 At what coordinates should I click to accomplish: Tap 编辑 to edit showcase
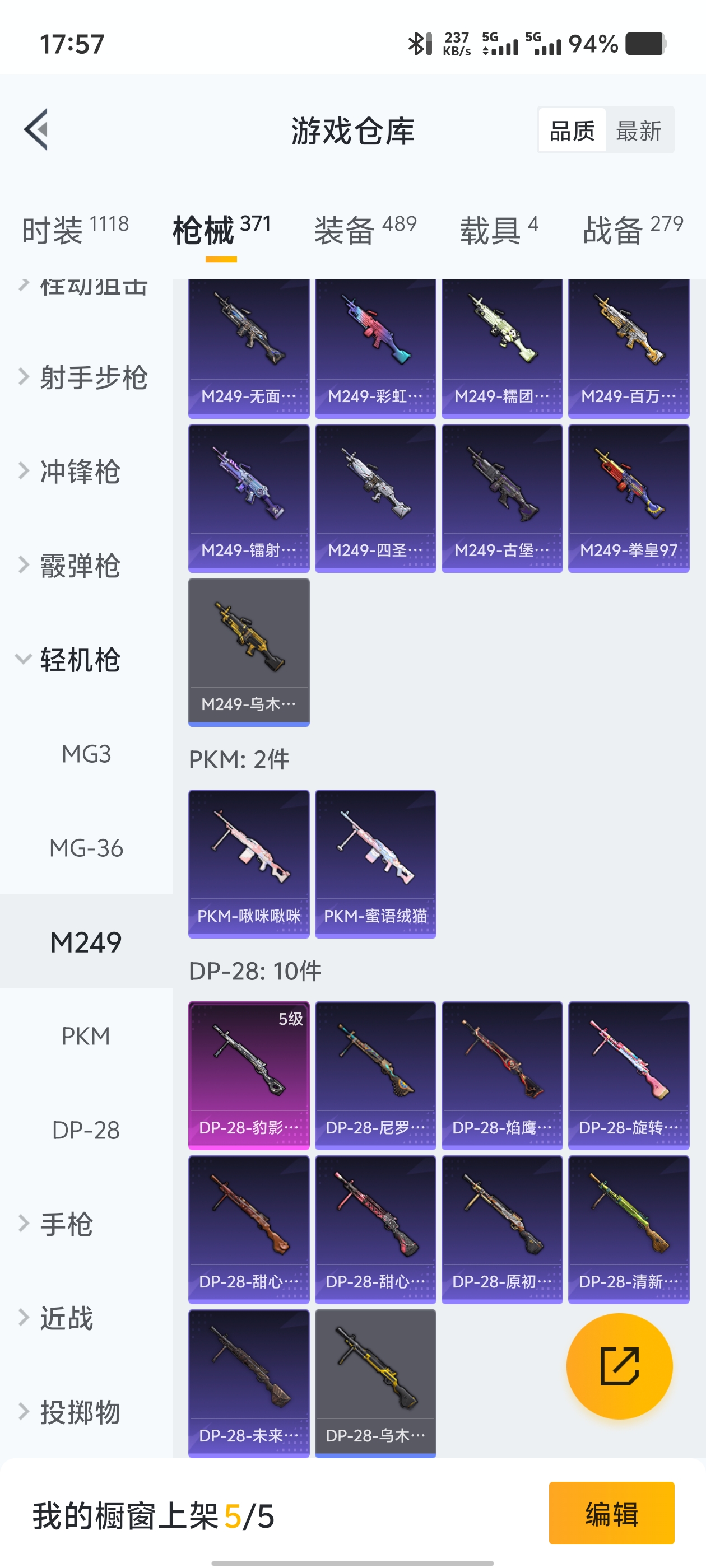click(x=611, y=1513)
